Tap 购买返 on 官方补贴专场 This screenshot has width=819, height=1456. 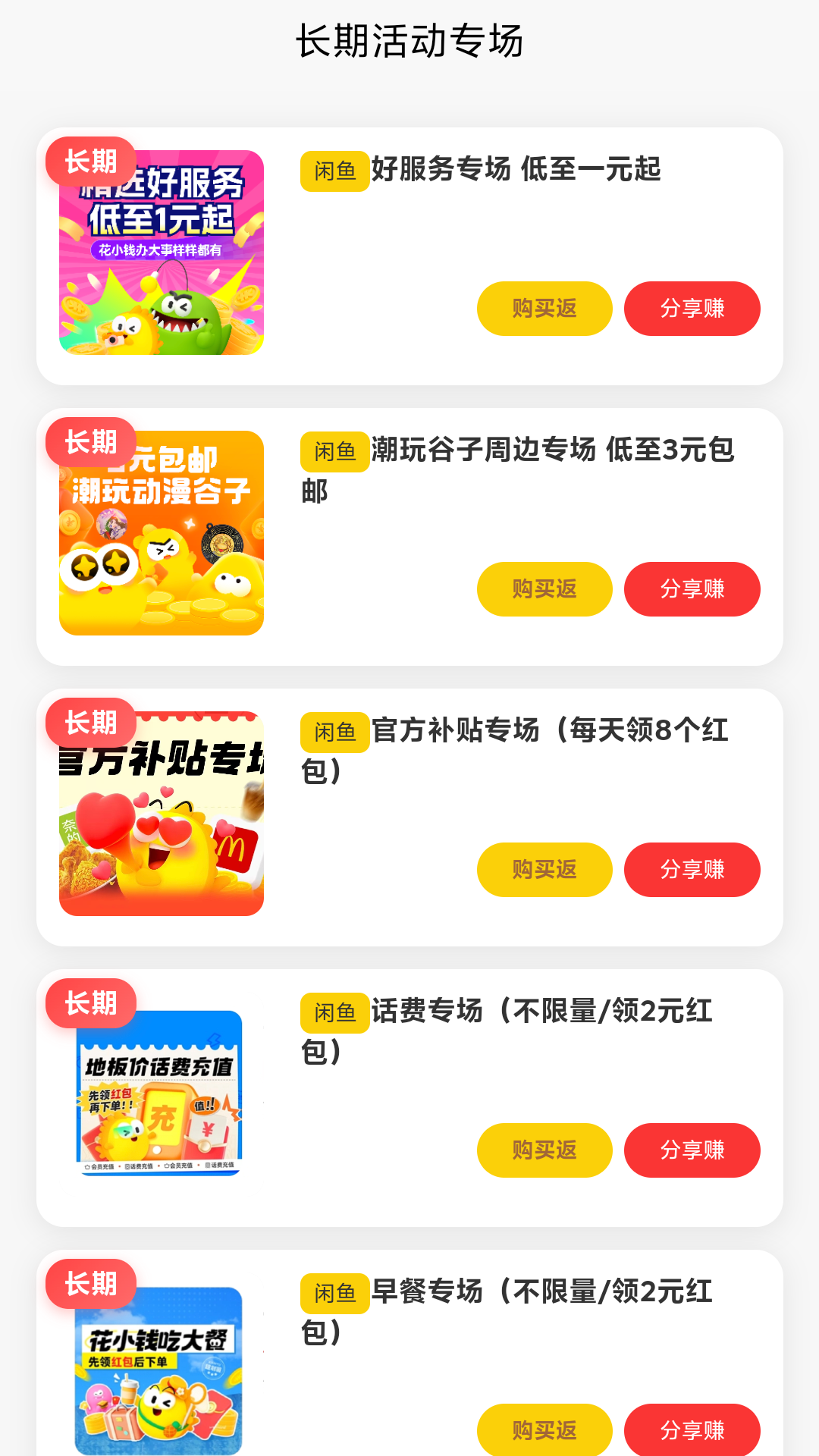(544, 870)
